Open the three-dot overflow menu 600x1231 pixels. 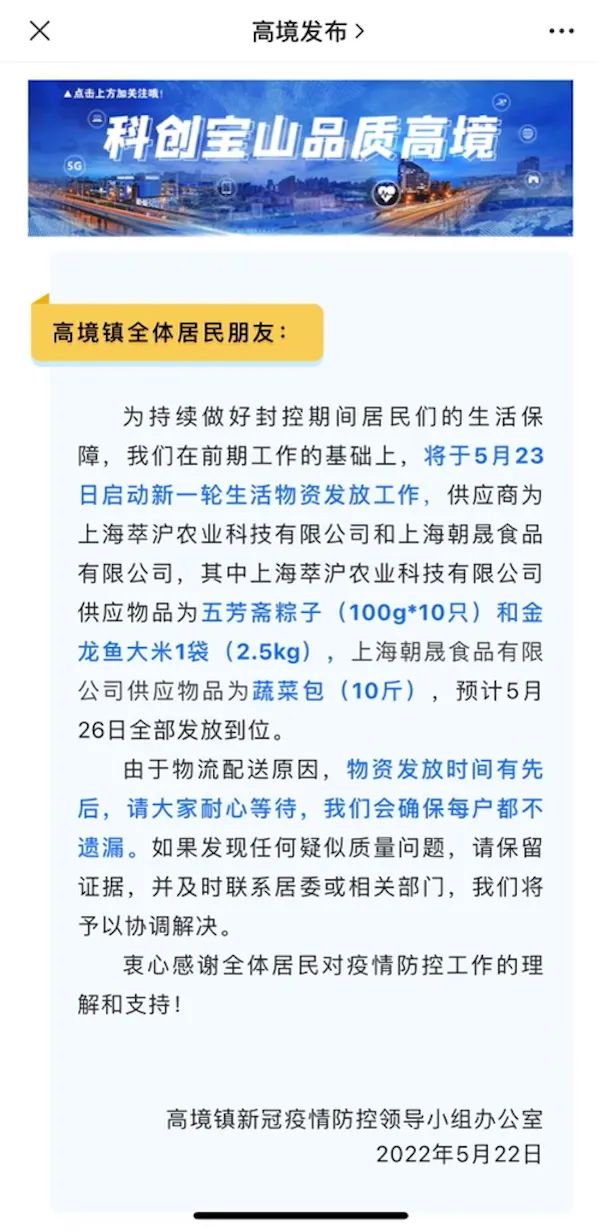(561, 31)
